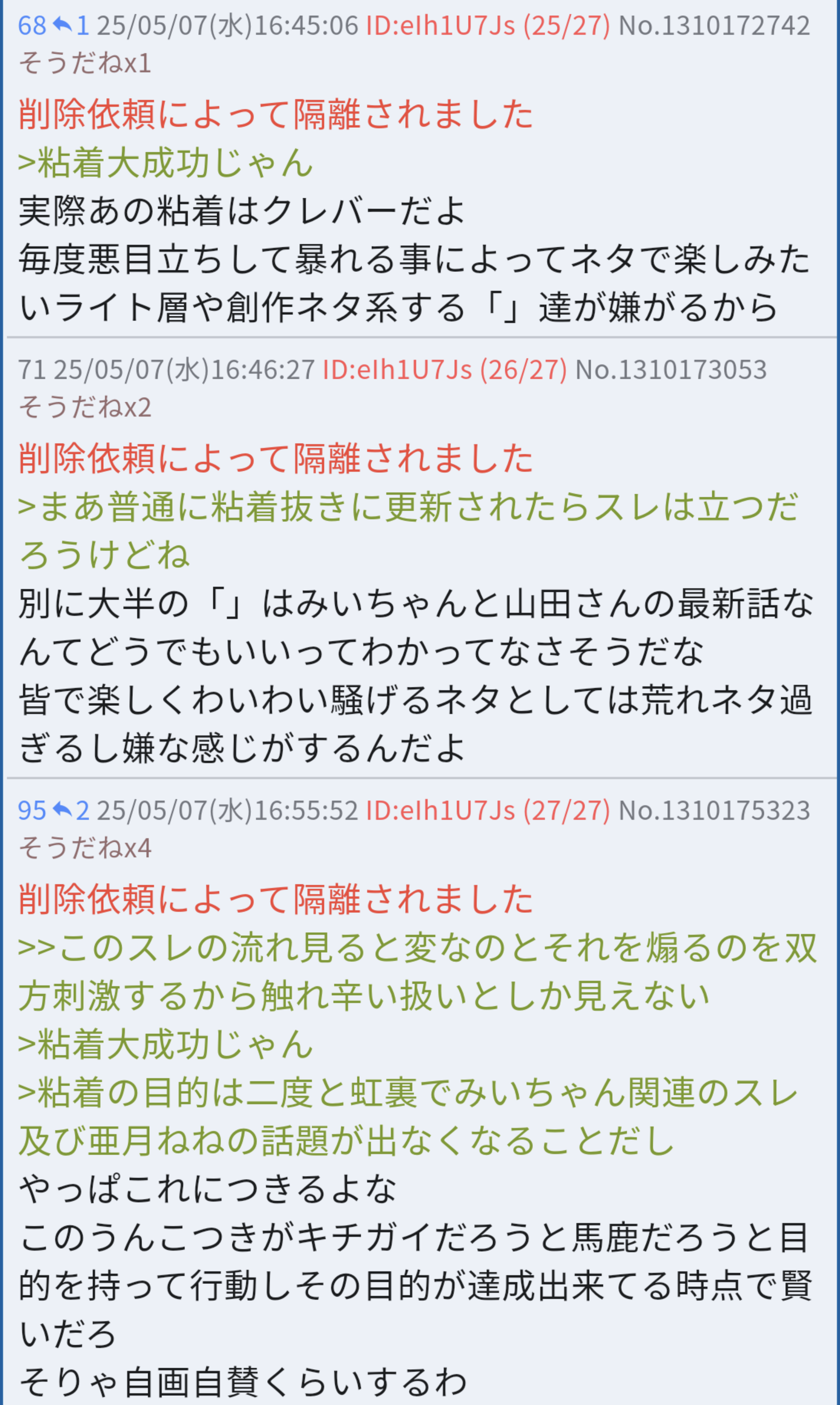This screenshot has width=840, height=1405.
Task: Tap そうだねx4 on post 95
Action: (85, 848)
